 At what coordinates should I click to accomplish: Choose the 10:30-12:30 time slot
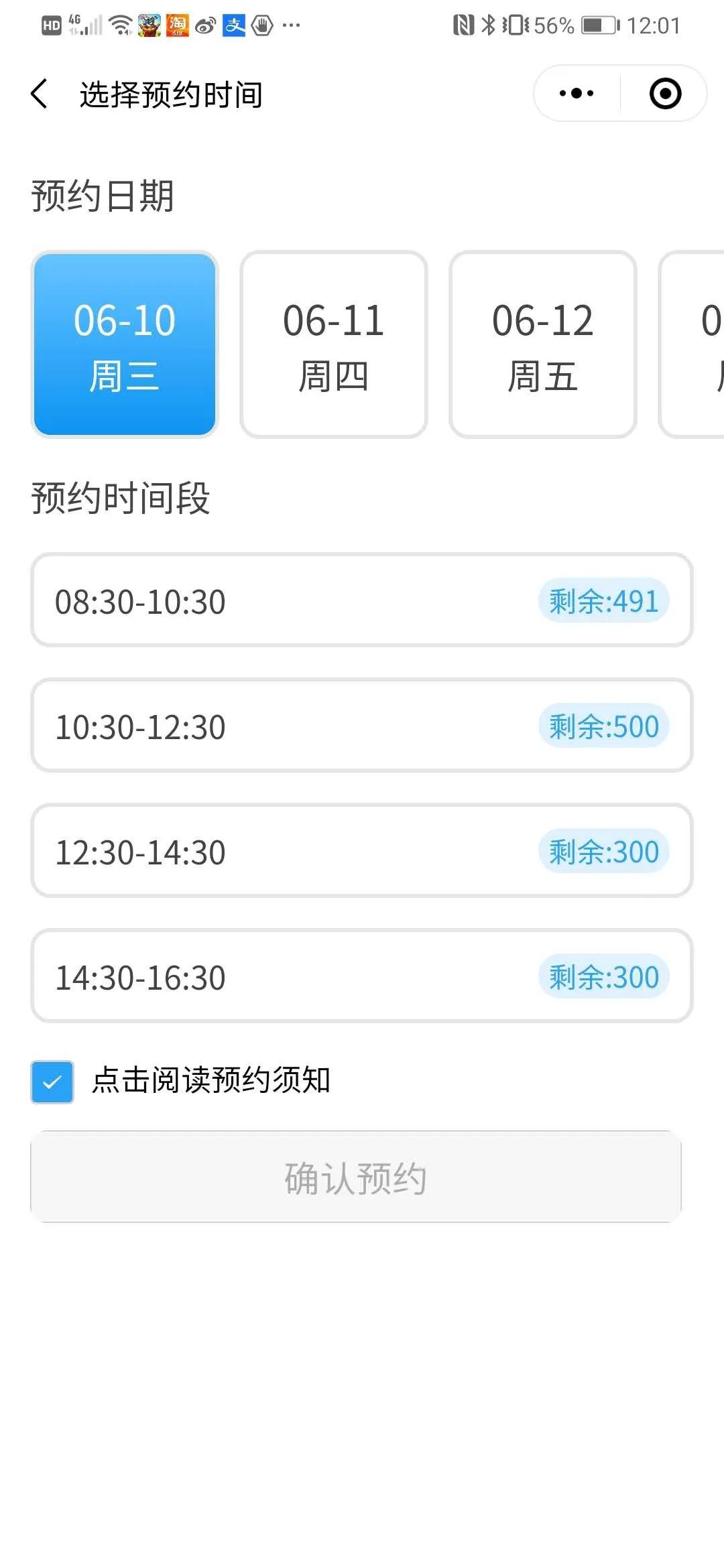[x=362, y=726]
